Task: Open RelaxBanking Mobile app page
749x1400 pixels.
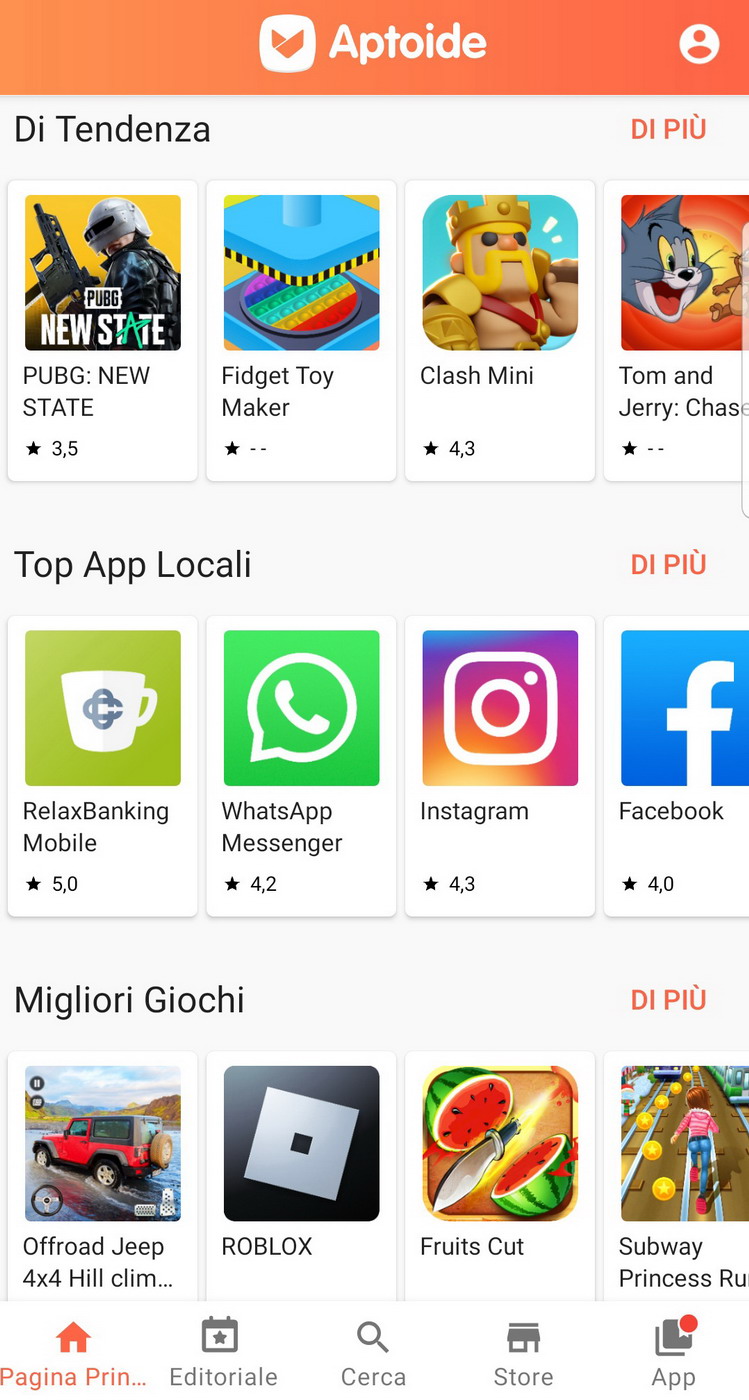Action: pos(103,765)
